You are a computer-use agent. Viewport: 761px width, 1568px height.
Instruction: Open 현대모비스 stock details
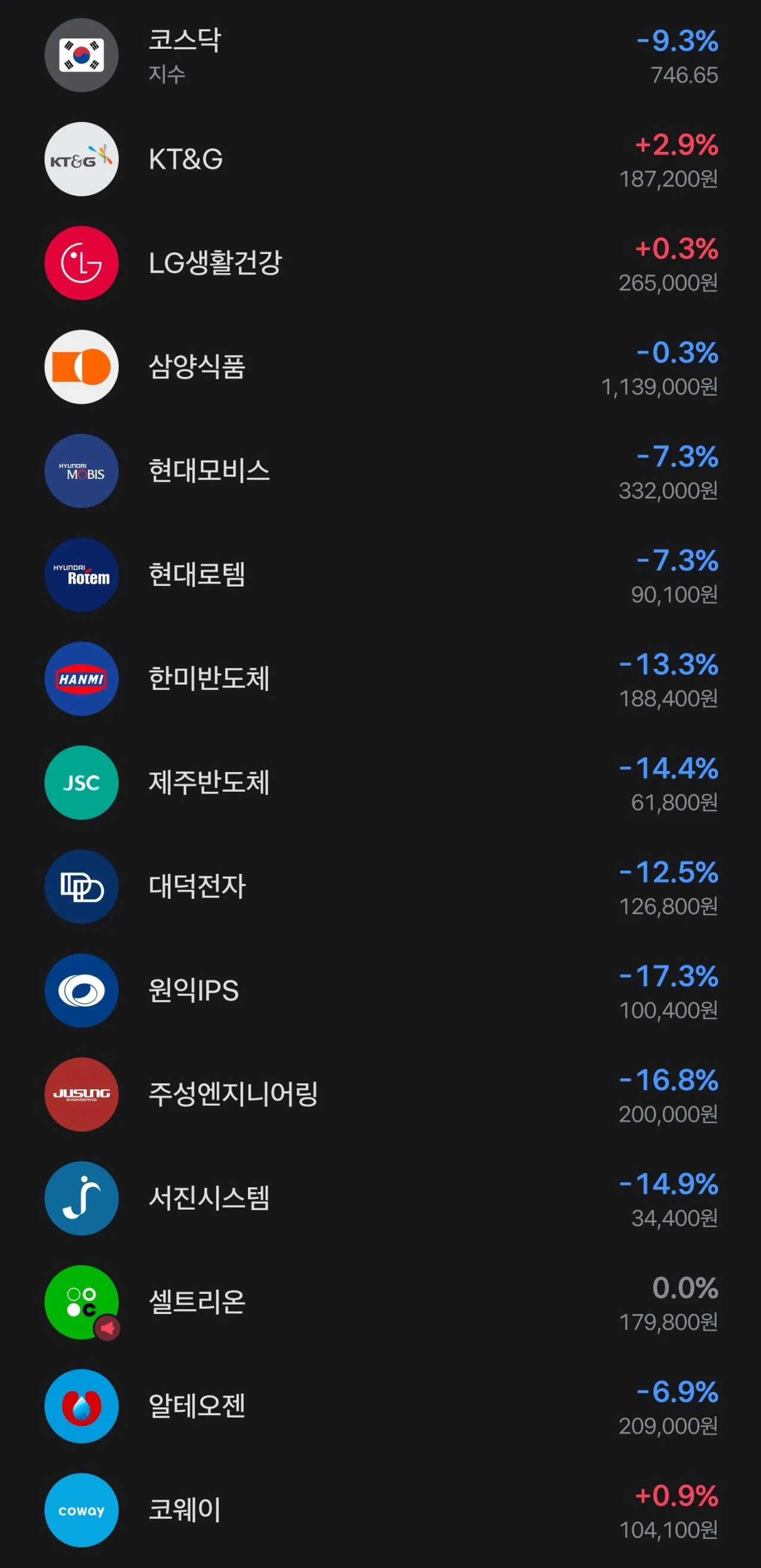(x=380, y=471)
